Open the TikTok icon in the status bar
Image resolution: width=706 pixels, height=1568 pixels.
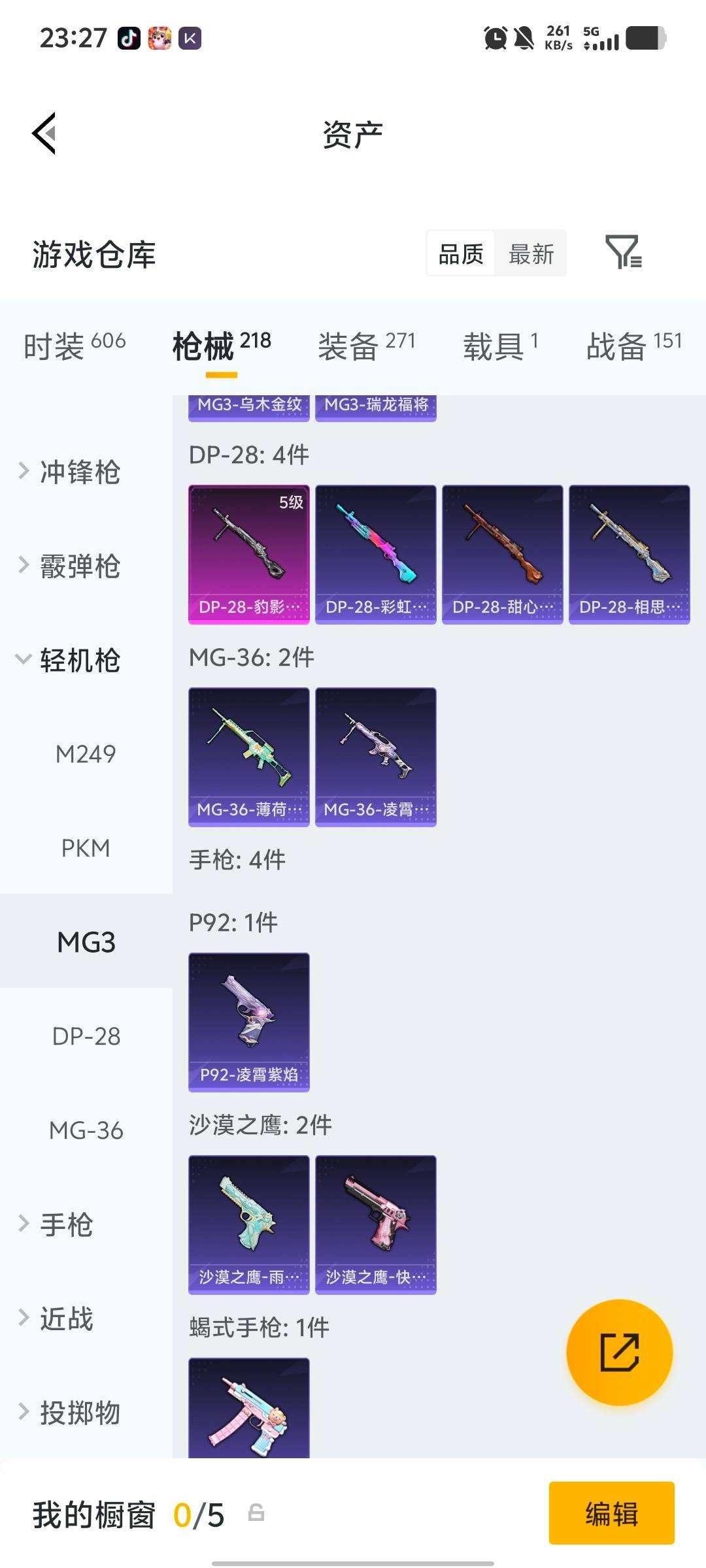128,39
